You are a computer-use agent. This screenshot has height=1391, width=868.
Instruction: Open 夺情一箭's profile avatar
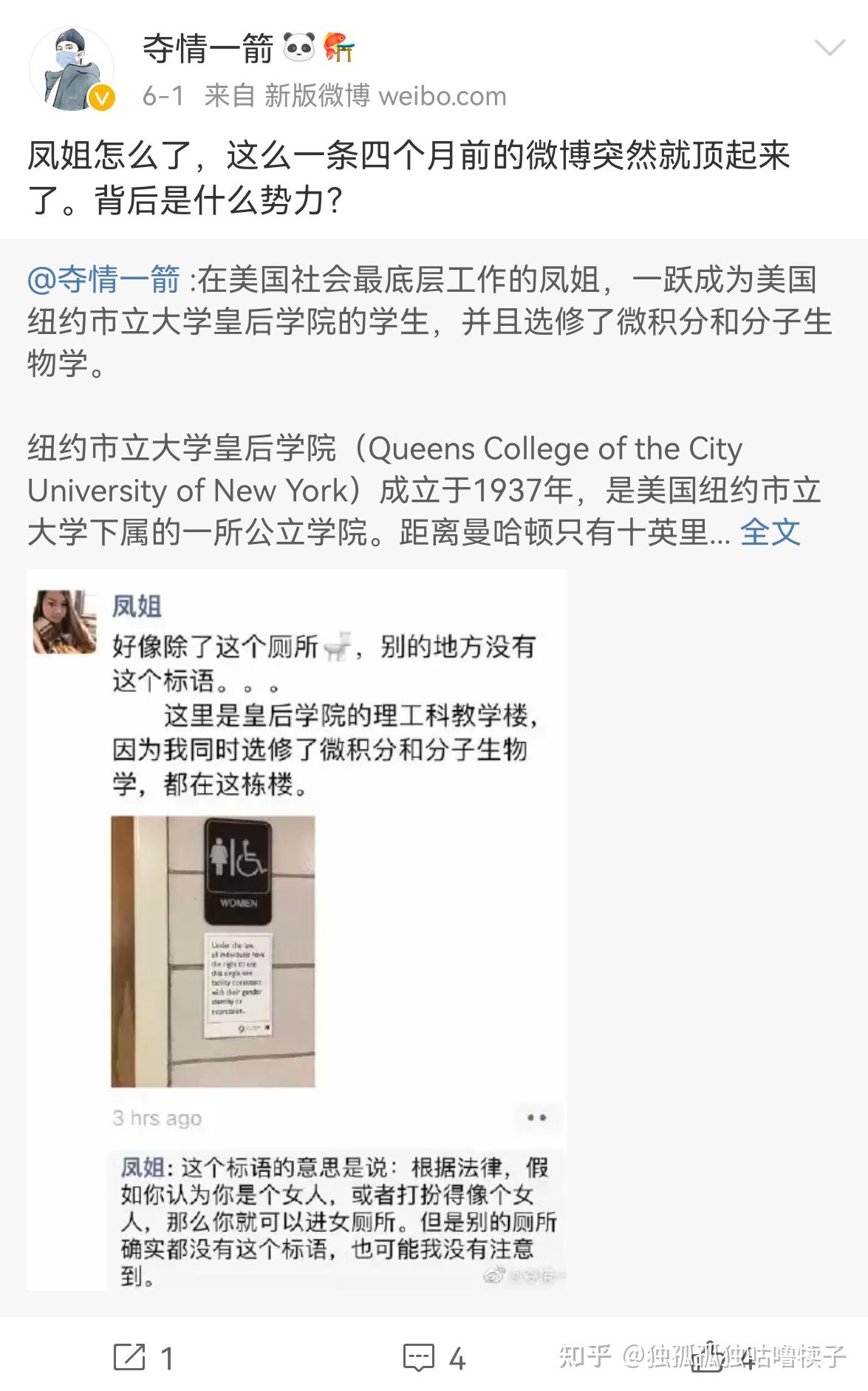coord(72,69)
